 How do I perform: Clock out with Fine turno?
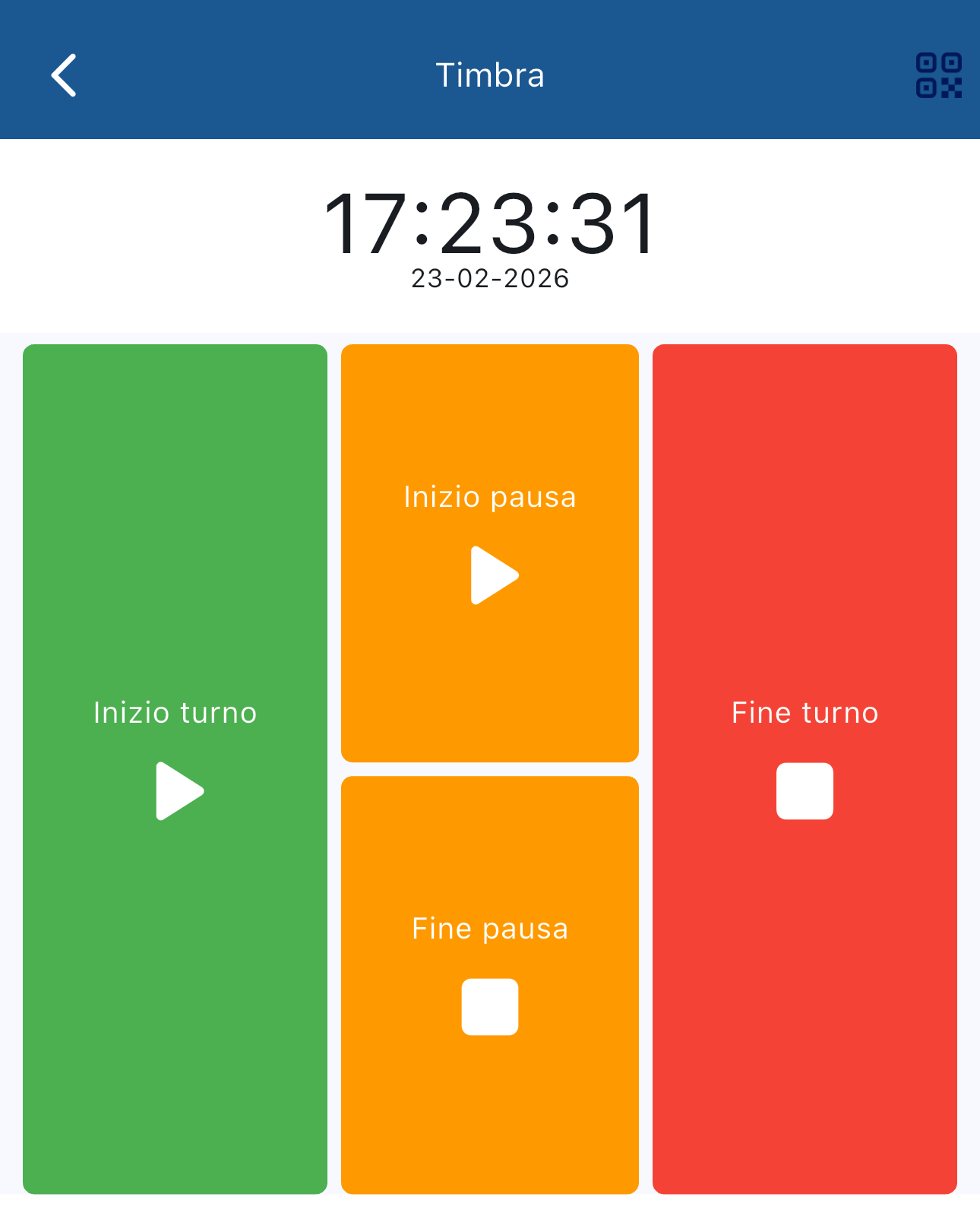[x=805, y=768]
